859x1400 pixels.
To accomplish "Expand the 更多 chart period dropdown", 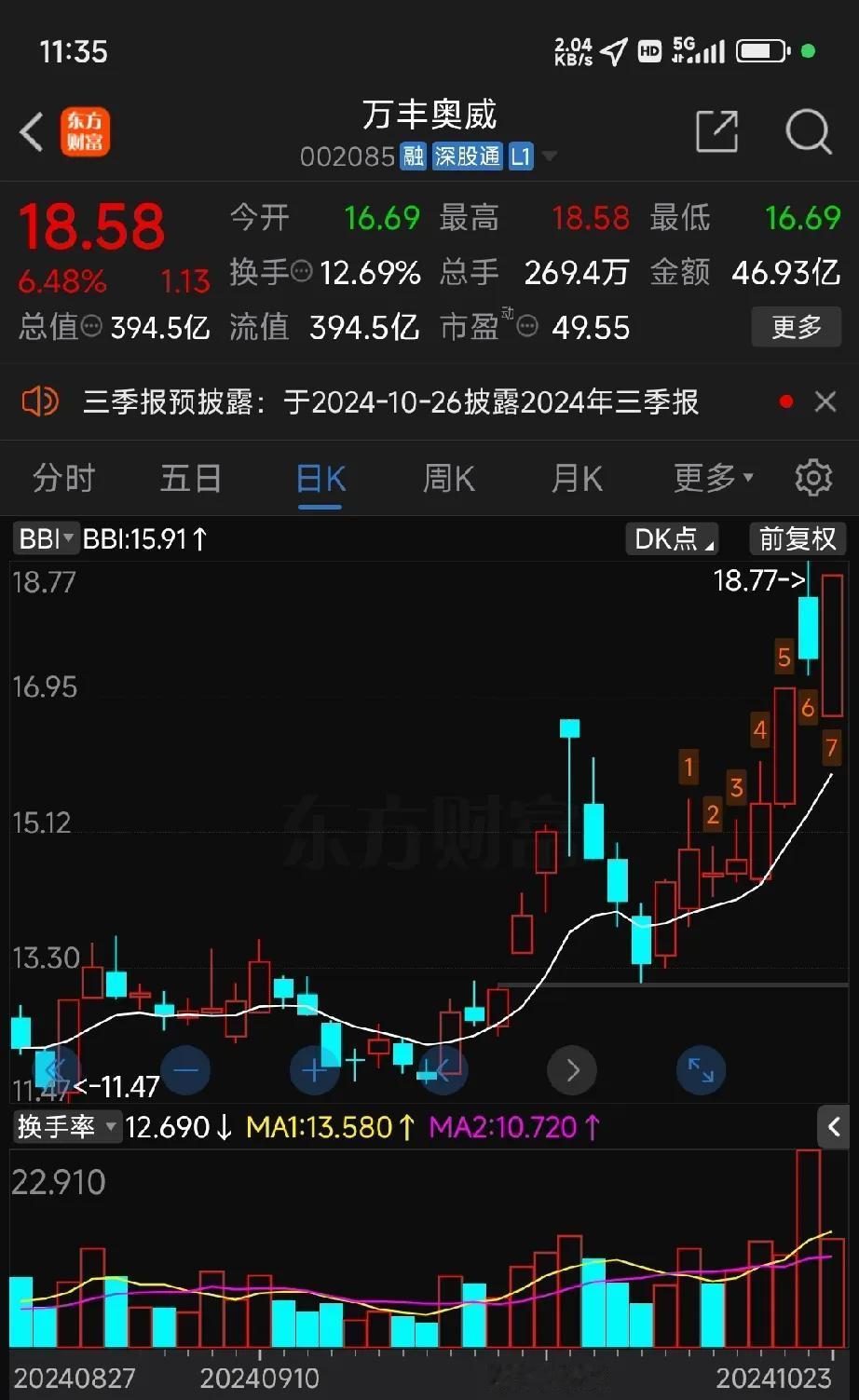I will (x=713, y=479).
